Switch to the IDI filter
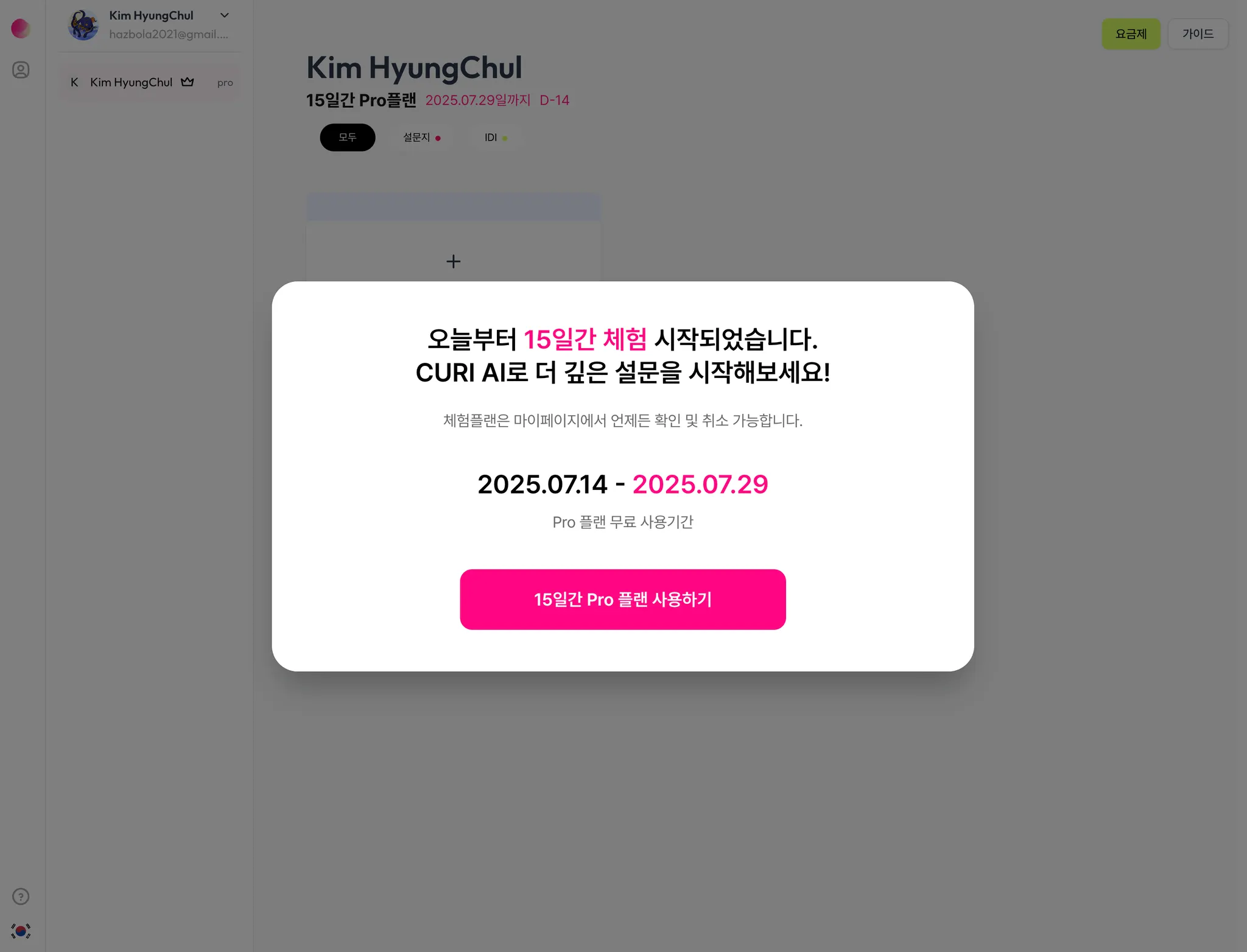The height and width of the screenshot is (952, 1247). [x=495, y=138]
